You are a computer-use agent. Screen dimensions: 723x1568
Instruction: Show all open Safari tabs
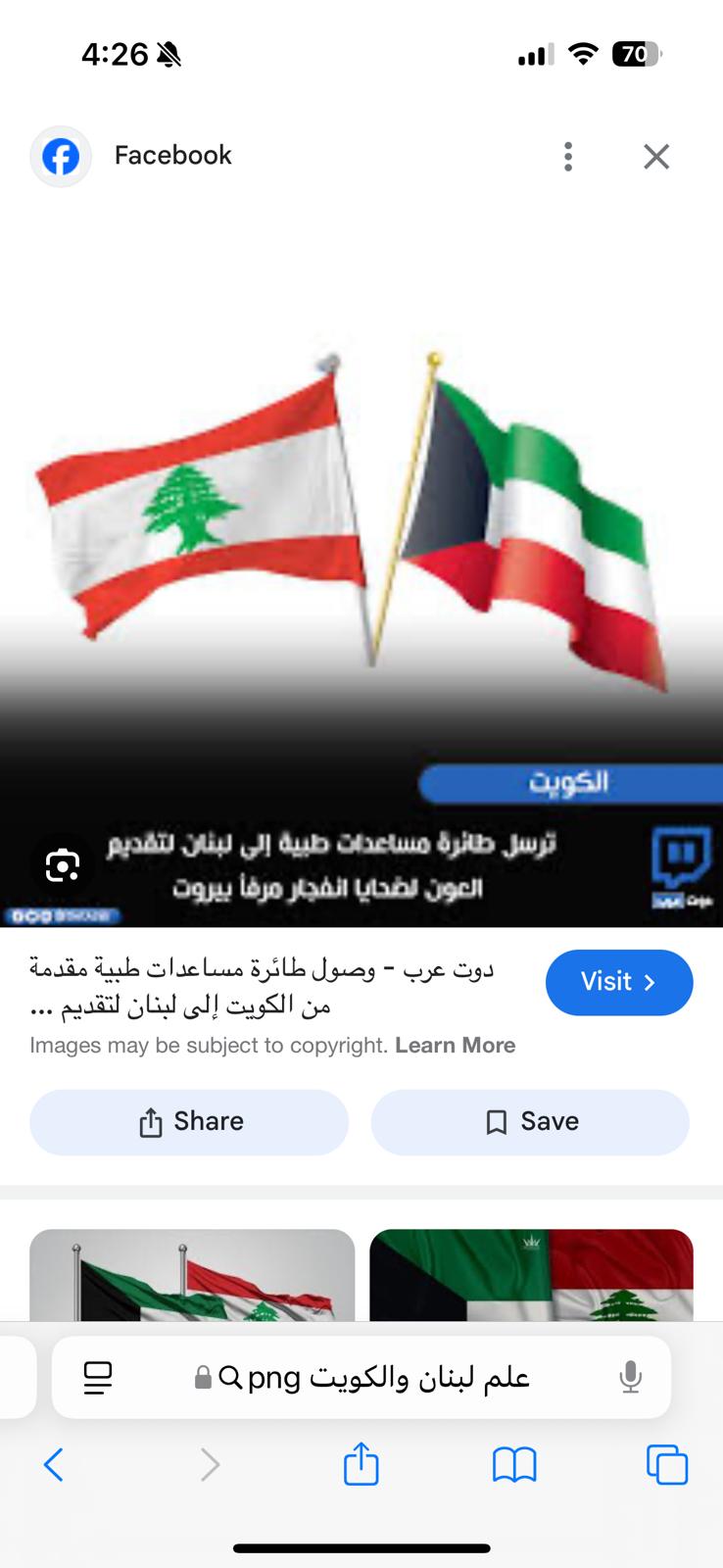coord(667,1465)
